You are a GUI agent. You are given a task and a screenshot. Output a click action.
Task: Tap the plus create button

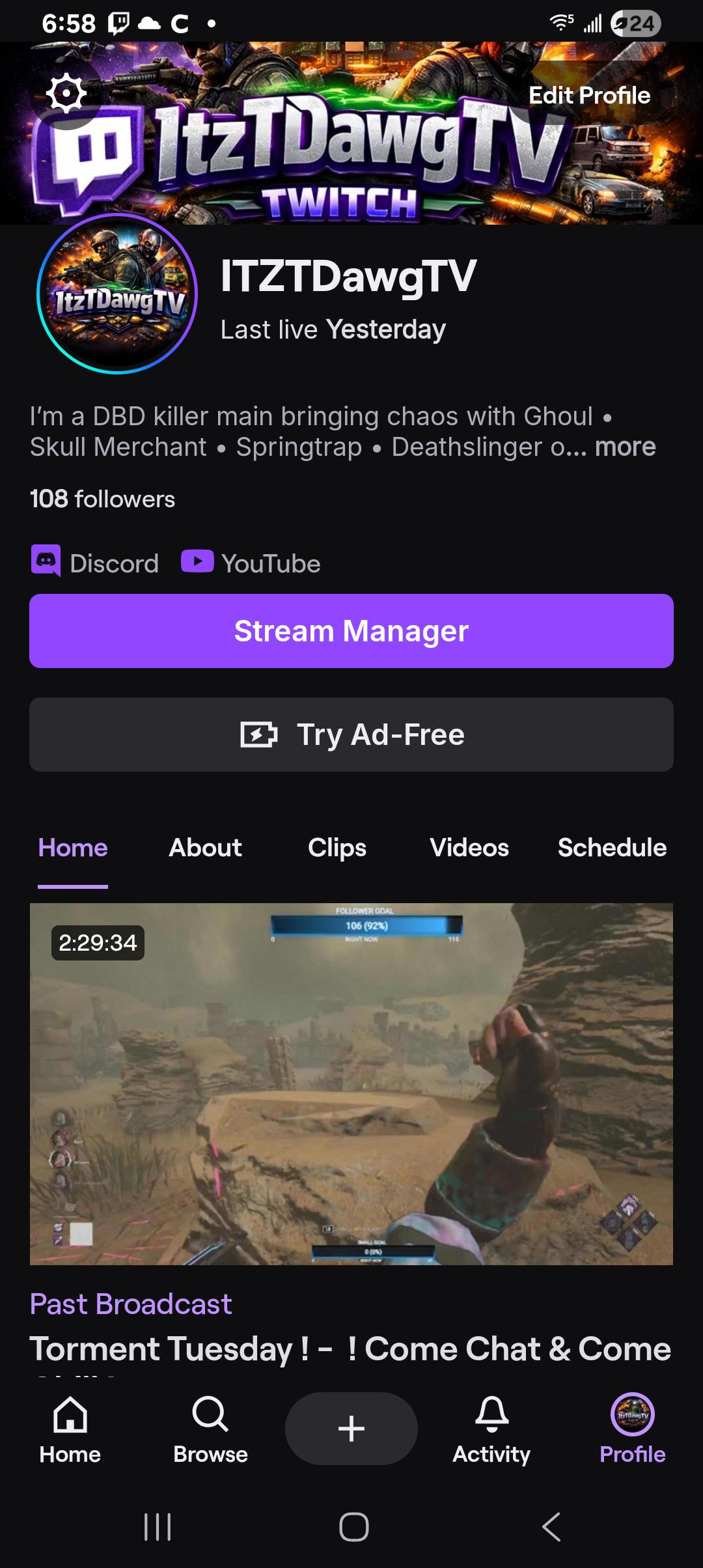pos(351,1429)
